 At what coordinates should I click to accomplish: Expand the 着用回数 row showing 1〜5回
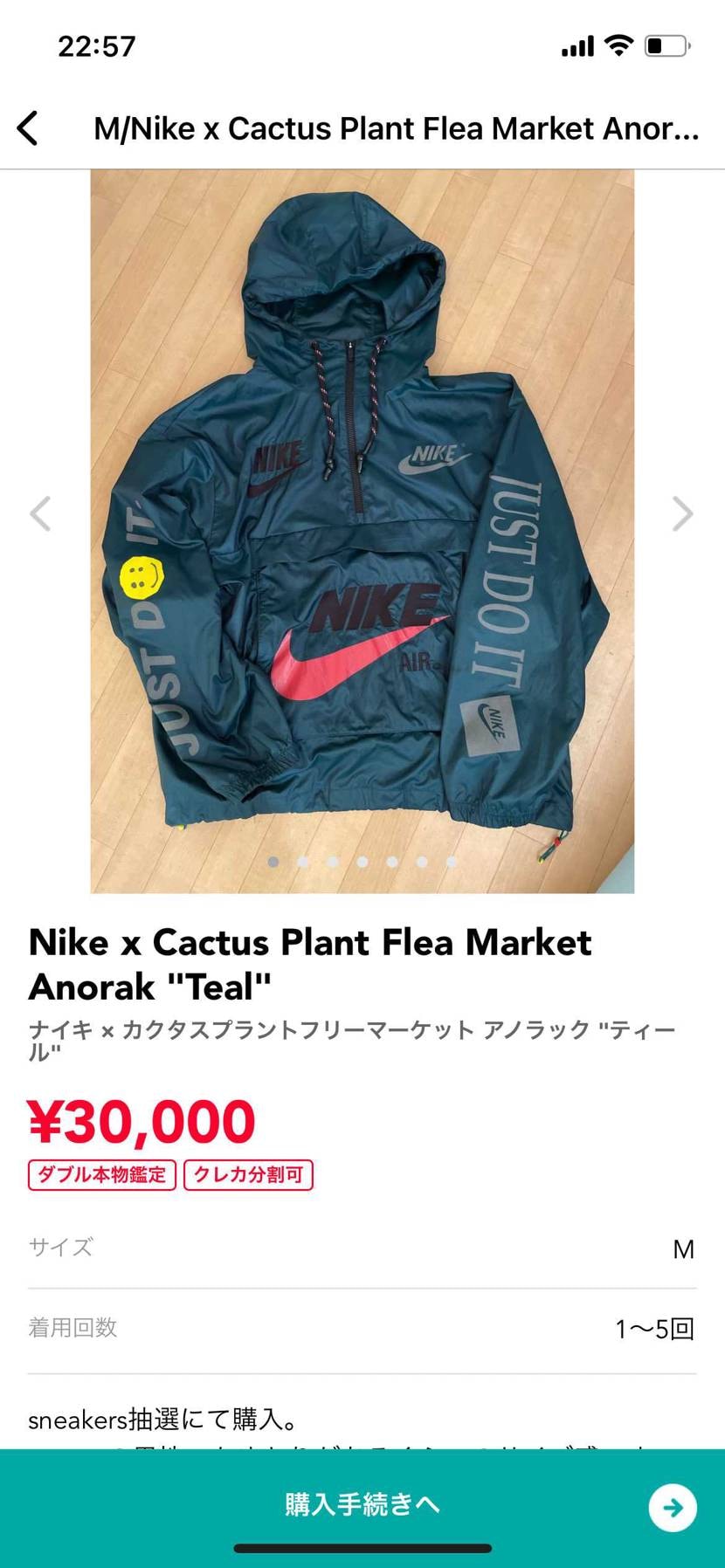(362, 1328)
